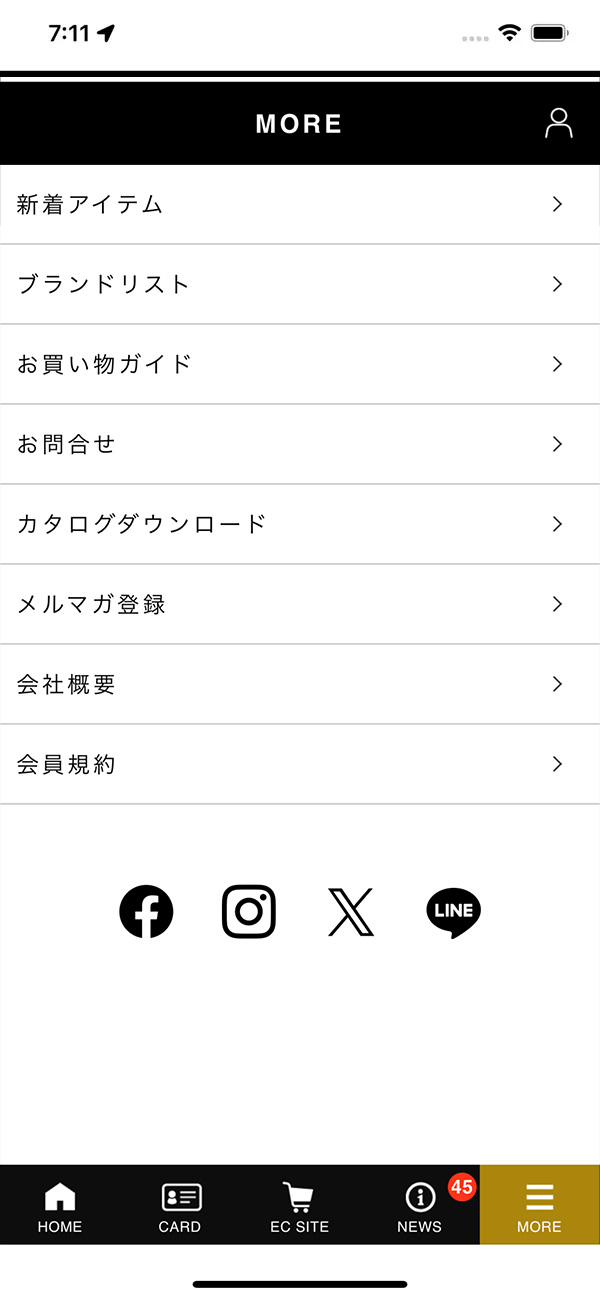Screen dimensions: 600x1299
Task: Open the NEWS tab
Action: pyautogui.click(x=419, y=1205)
